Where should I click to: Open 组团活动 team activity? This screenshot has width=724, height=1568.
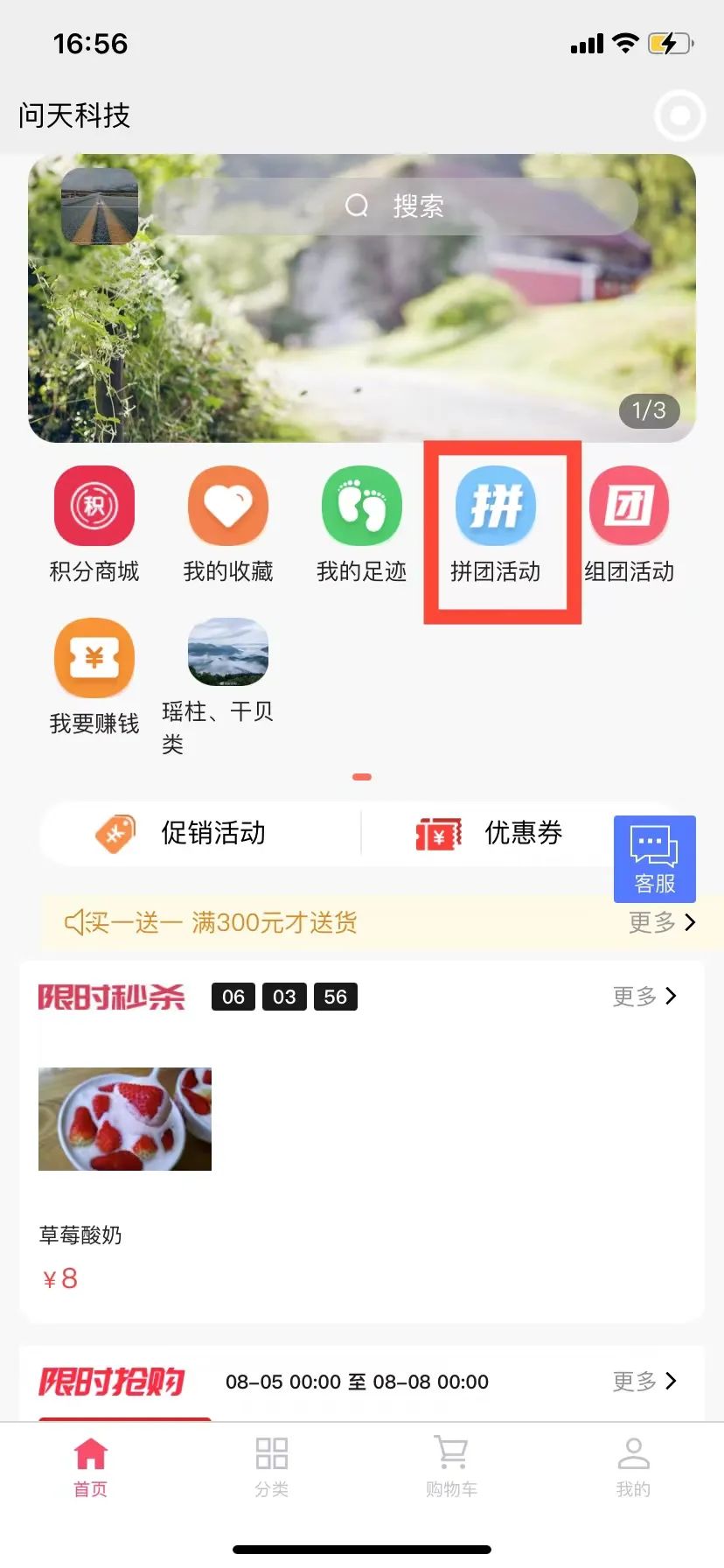point(630,523)
